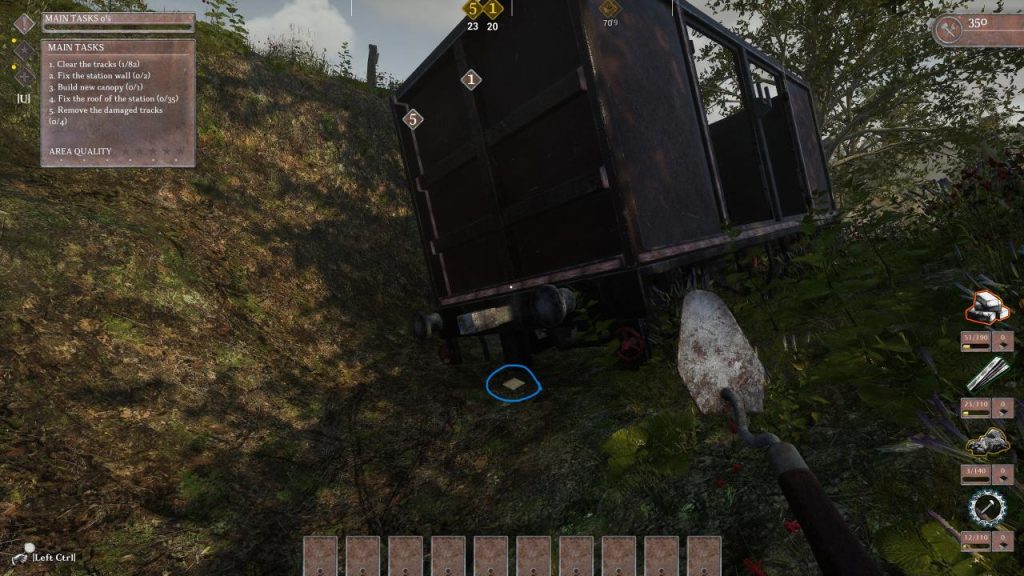Viewport: 1024px width, 576px height.
Task: Select the rubble pile resource icon
Action: [986, 442]
